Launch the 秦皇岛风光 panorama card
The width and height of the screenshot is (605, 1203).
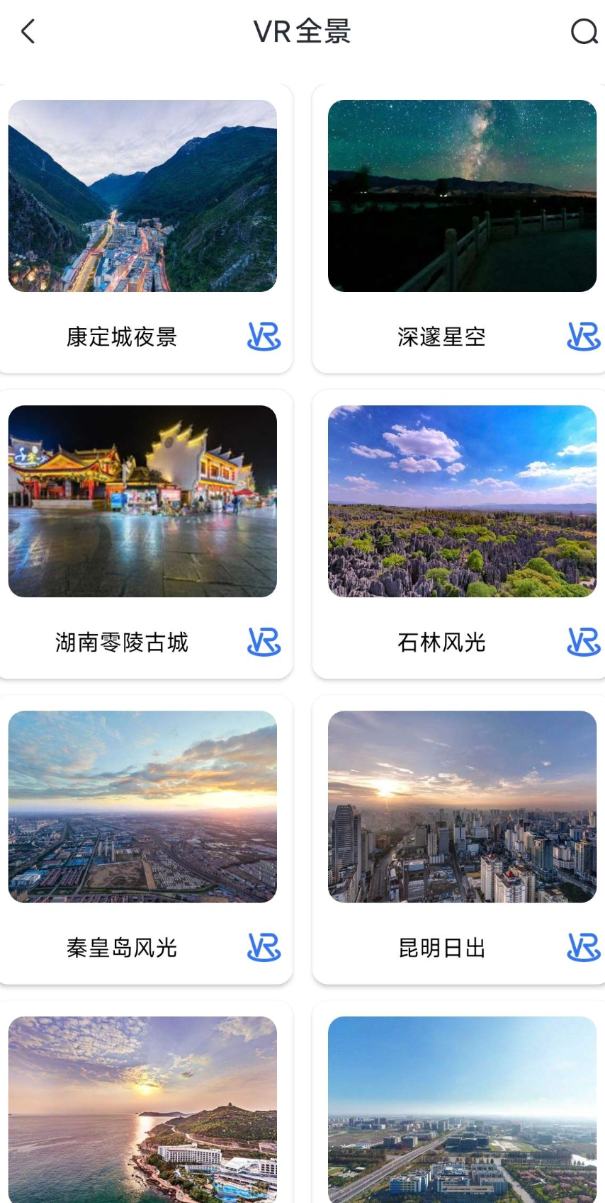(x=142, y=806)
